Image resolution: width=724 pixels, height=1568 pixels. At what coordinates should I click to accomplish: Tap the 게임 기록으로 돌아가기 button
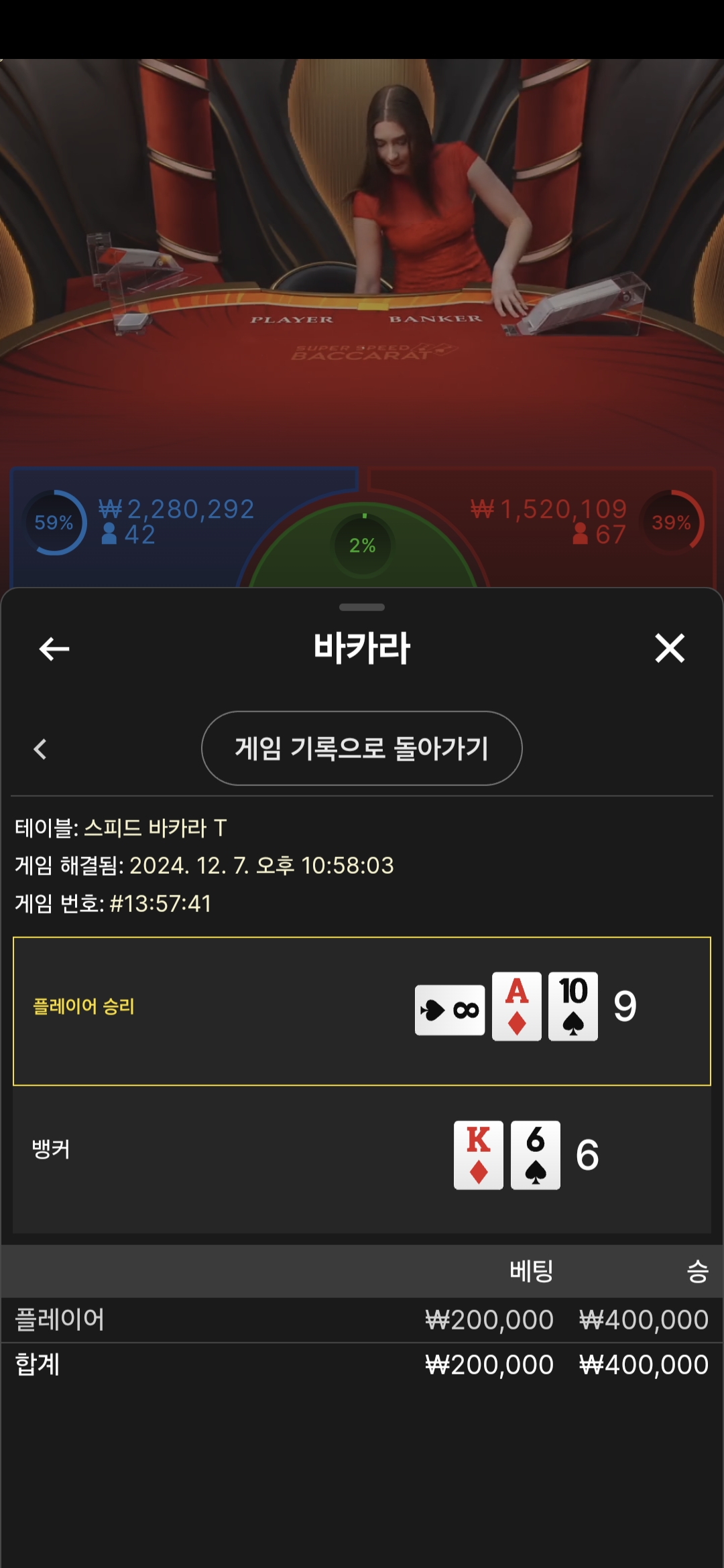tap(362, 748)
